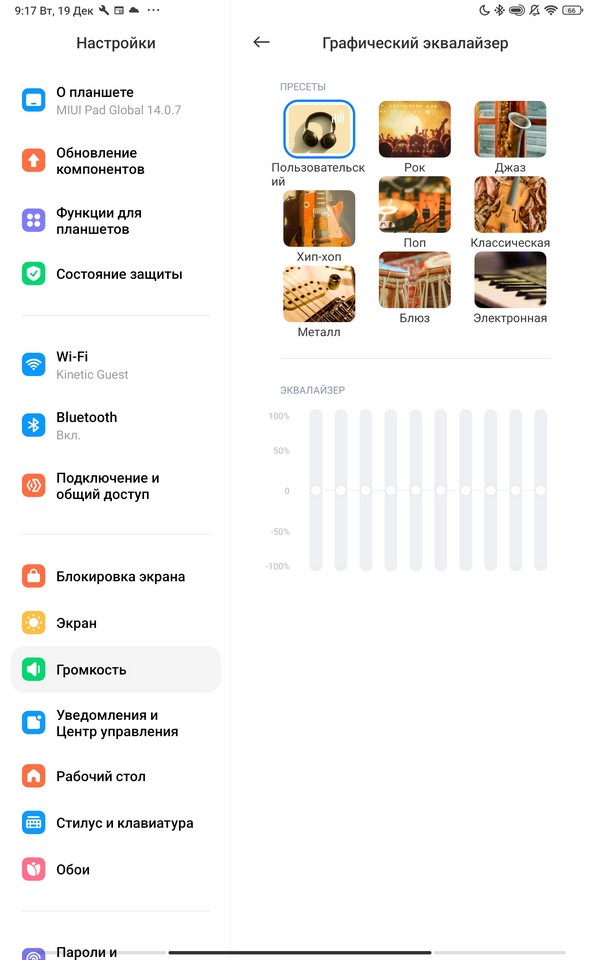
Task: Select the Джаз preset
Action: point(510,129)
